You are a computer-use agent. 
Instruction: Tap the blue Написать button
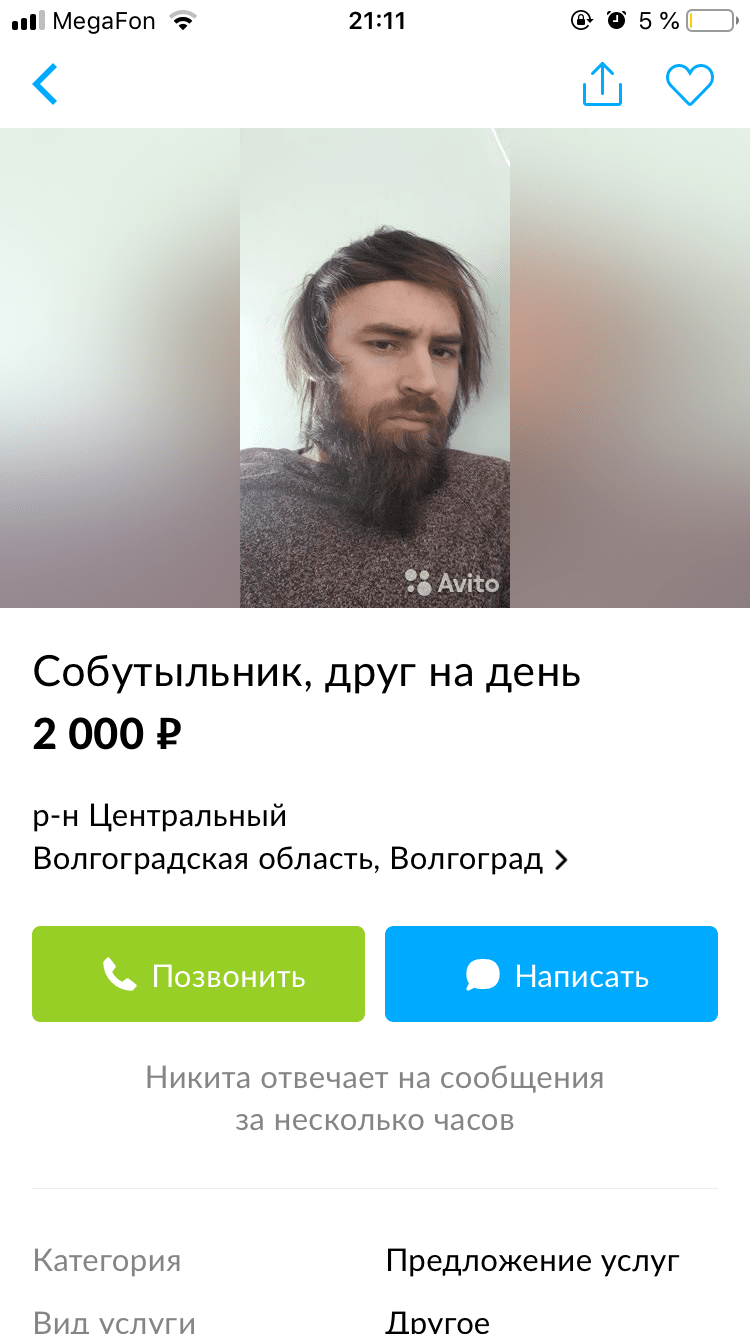point(551,974)
